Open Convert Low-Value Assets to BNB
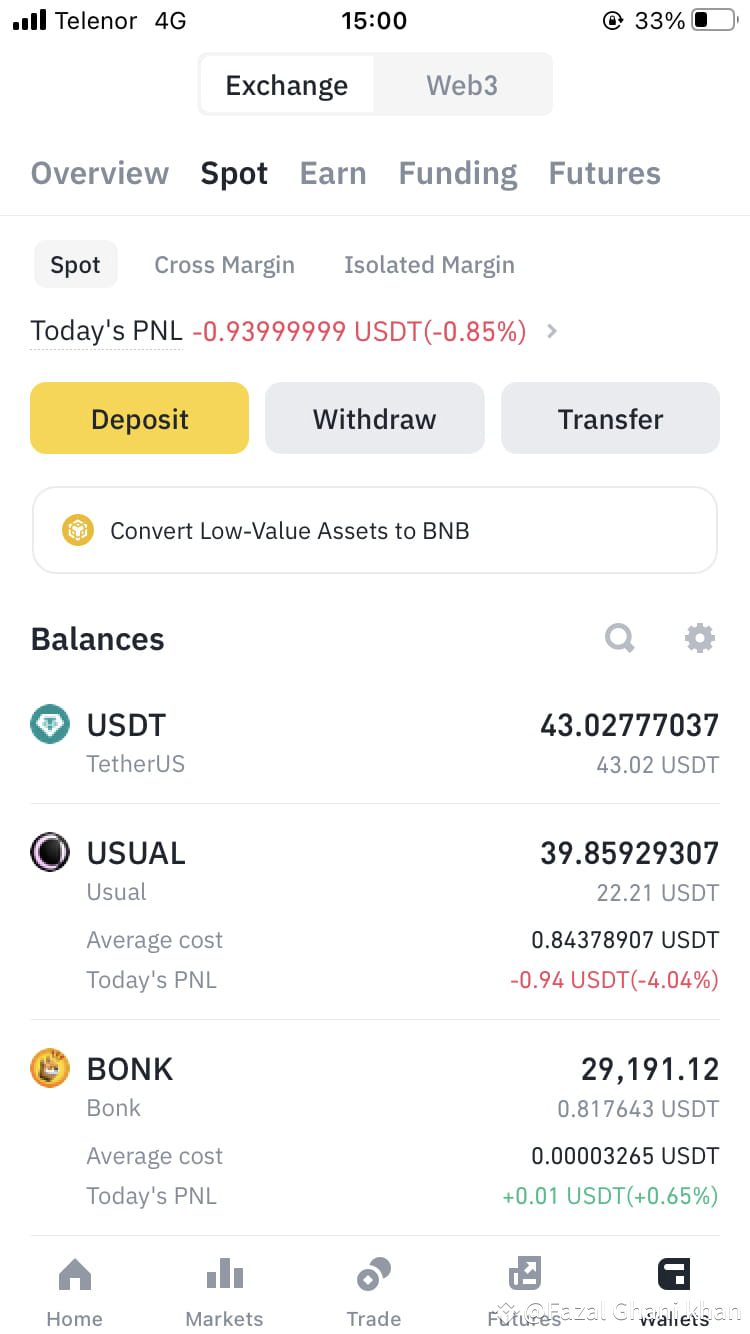750x1334 pixels. pyautogui.click(x=374, y=530)
